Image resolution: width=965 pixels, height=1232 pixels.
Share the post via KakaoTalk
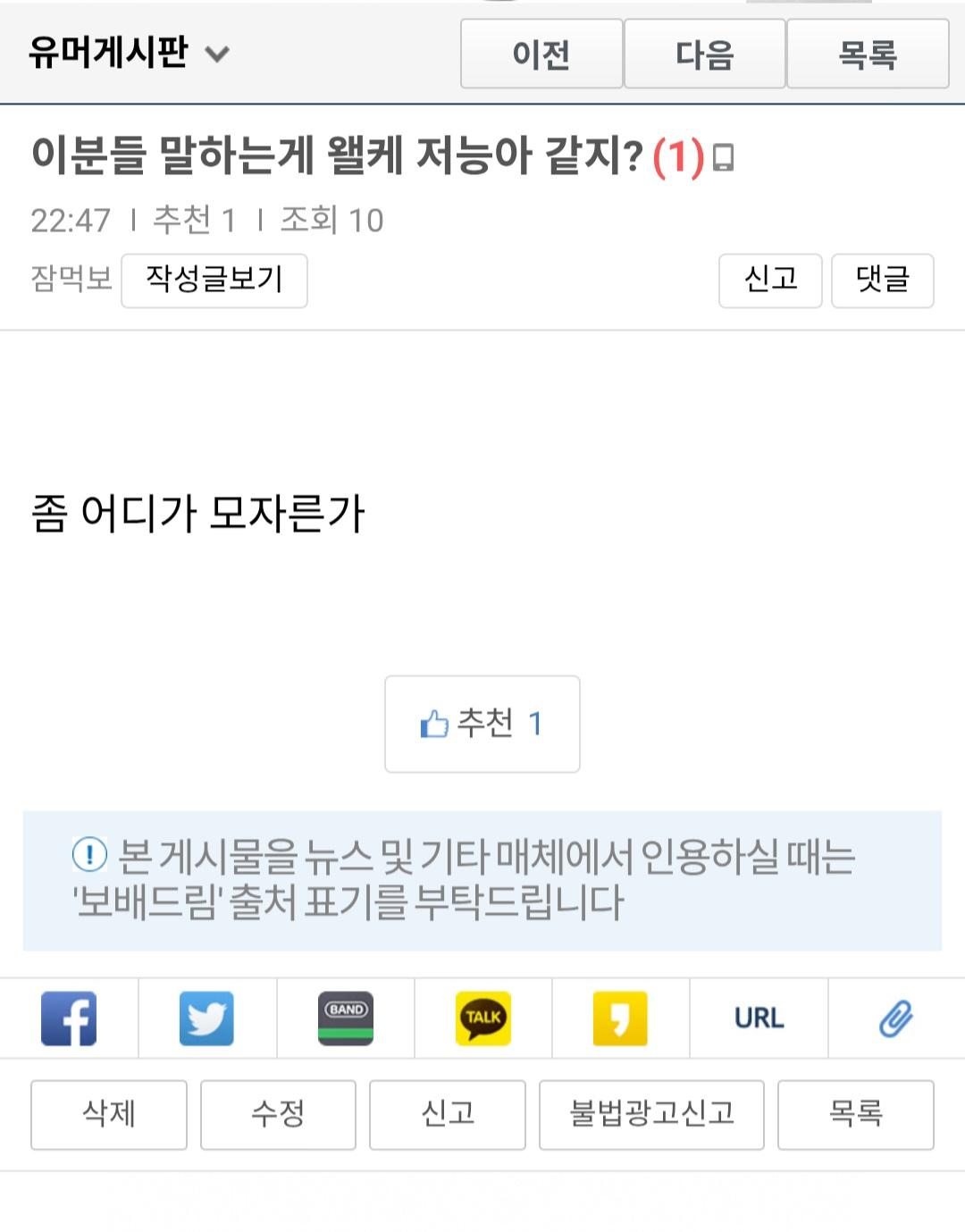click(483, 1018)
